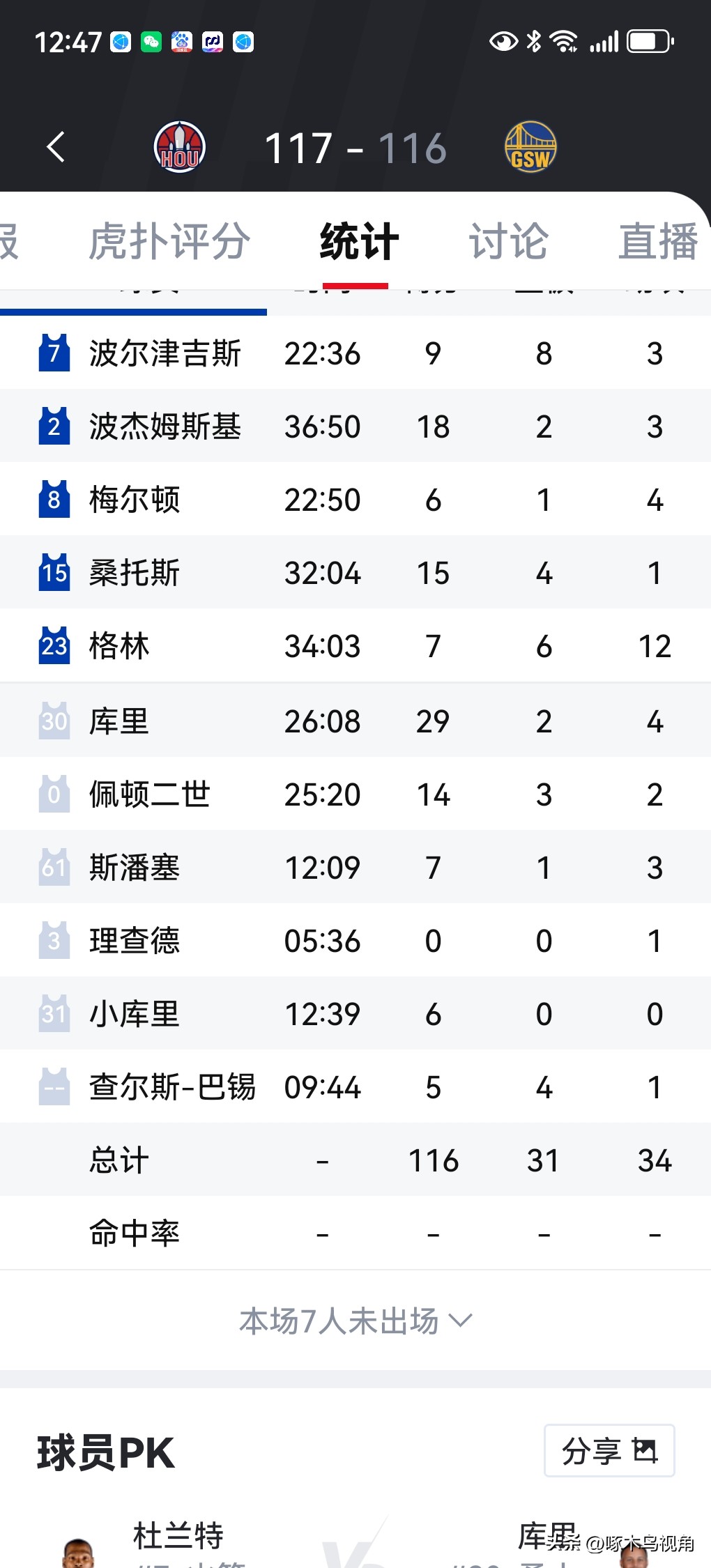Switch to the 虎扑评分 tab
Screen dimensions: 711x1568
click(x=169, y=242)
